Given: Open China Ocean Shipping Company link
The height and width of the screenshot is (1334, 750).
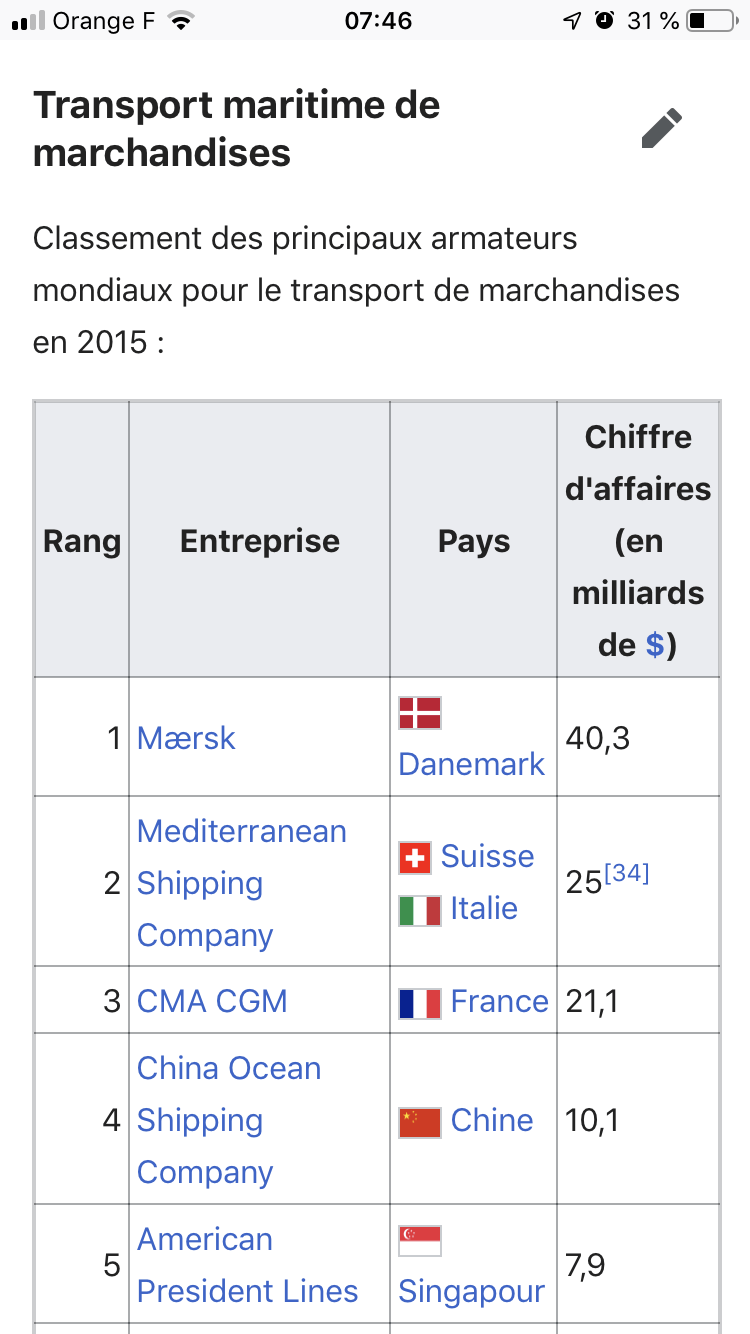Looking at the screenshot, I should coord(229,1120).
